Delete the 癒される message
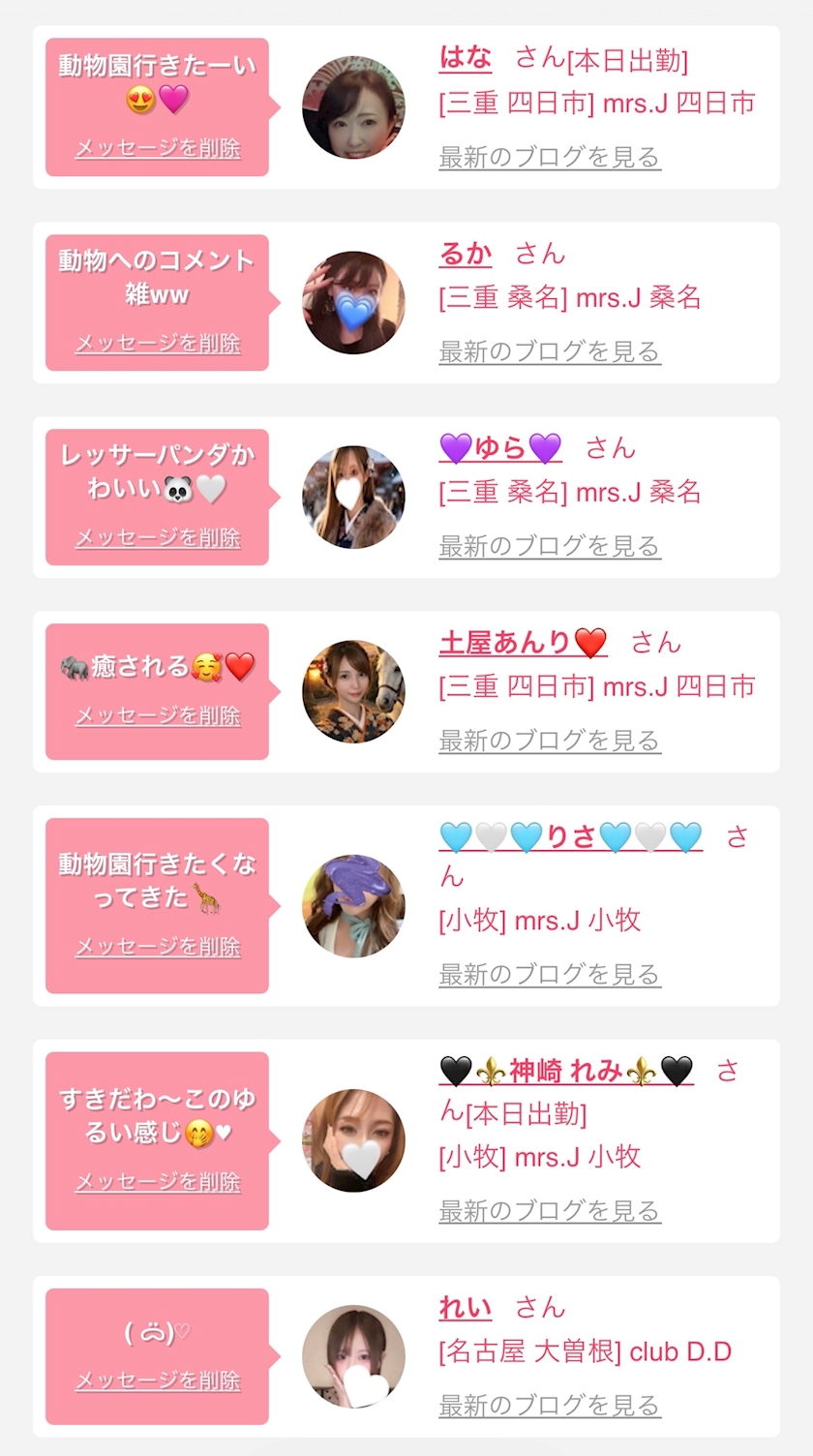This screenshot has height=1456, width=813. pos(158,715)
